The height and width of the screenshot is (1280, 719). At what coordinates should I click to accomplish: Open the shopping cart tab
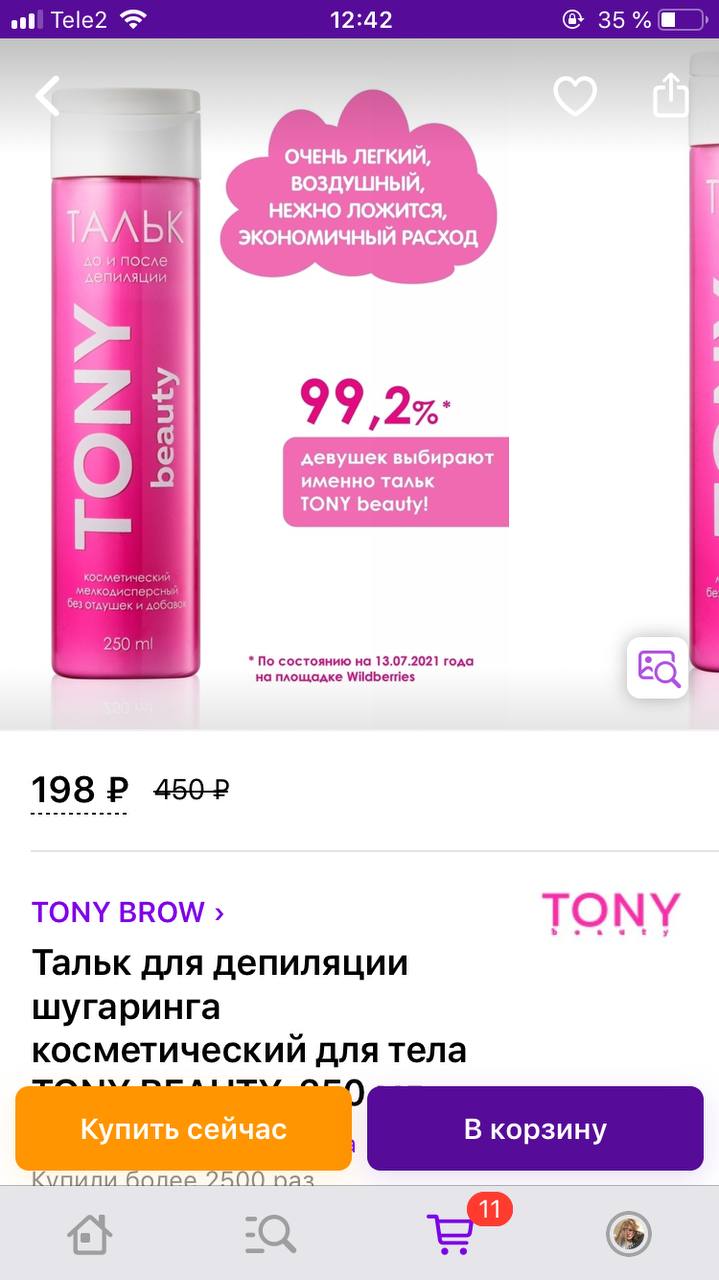click(450, 1233)
